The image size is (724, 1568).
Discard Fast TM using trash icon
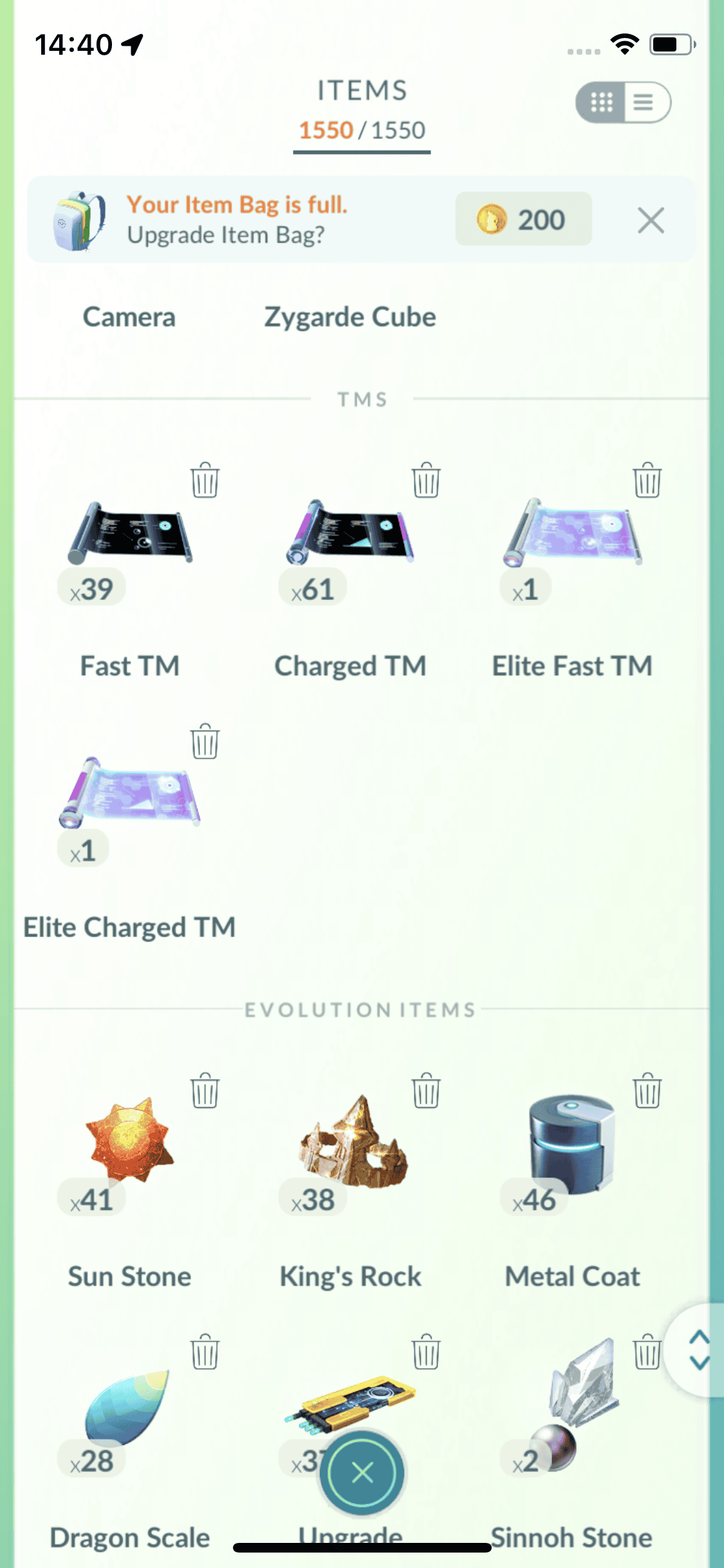205,480
